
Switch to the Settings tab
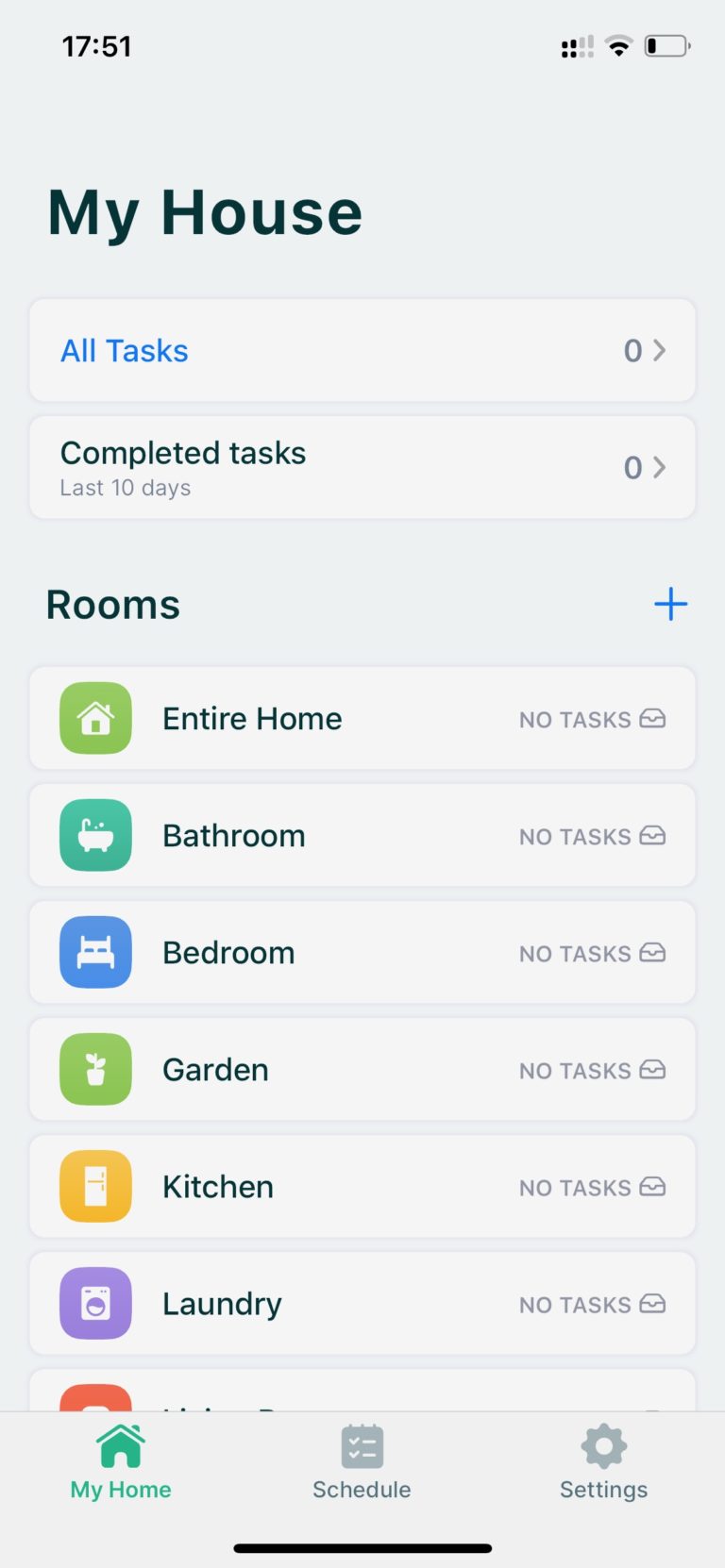[x=602, y=1462]
